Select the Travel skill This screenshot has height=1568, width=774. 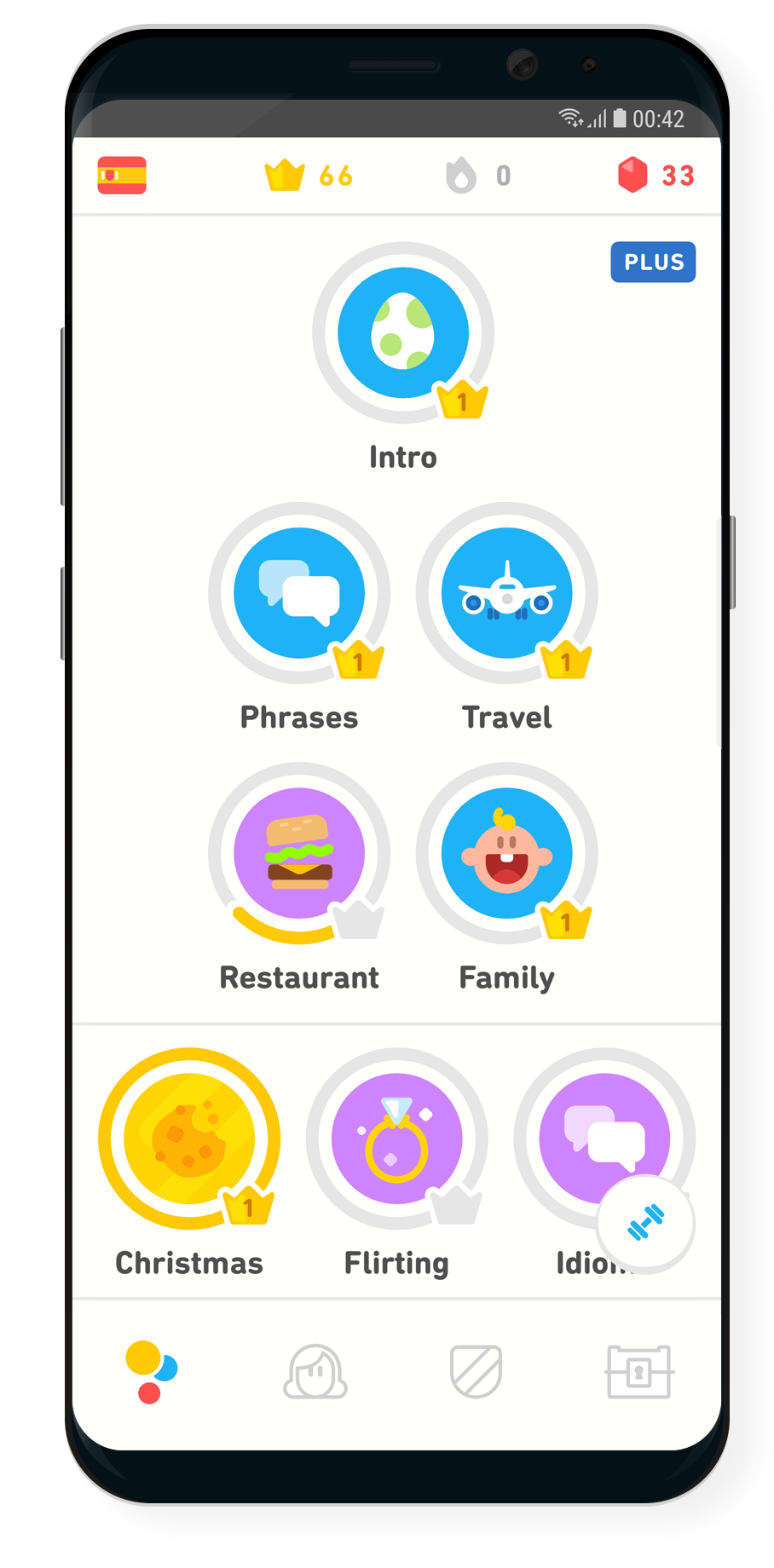click(x=507, y=593)
